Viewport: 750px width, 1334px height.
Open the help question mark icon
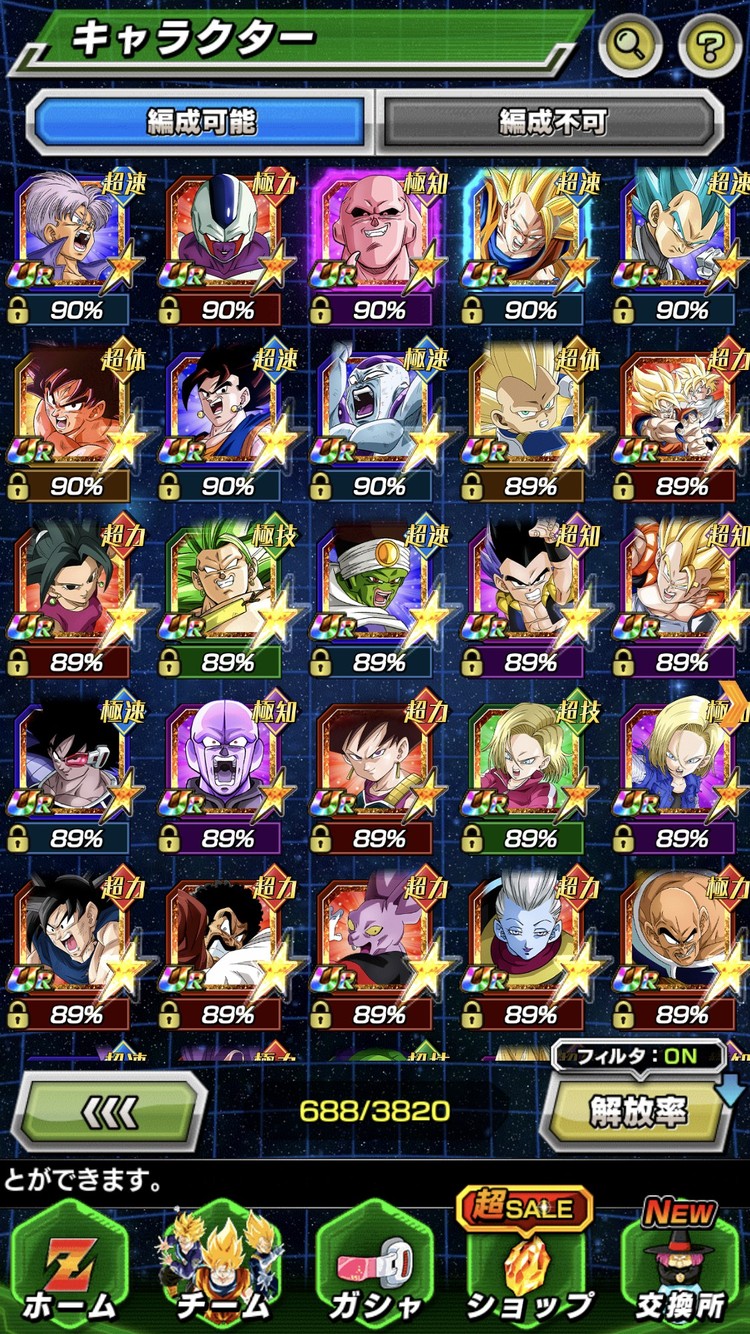point(710,44)
